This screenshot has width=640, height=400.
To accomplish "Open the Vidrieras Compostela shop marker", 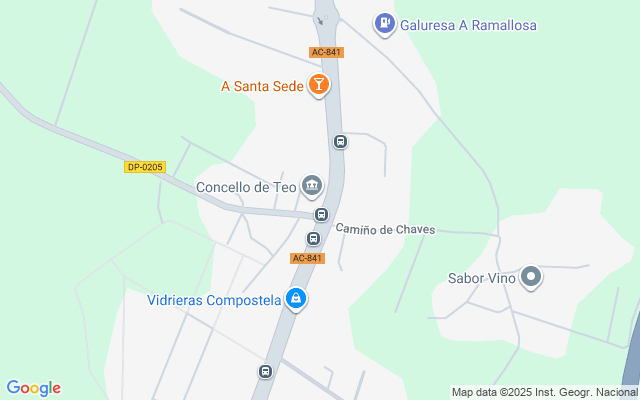I will pyautogui.click(x=296, y=300).
